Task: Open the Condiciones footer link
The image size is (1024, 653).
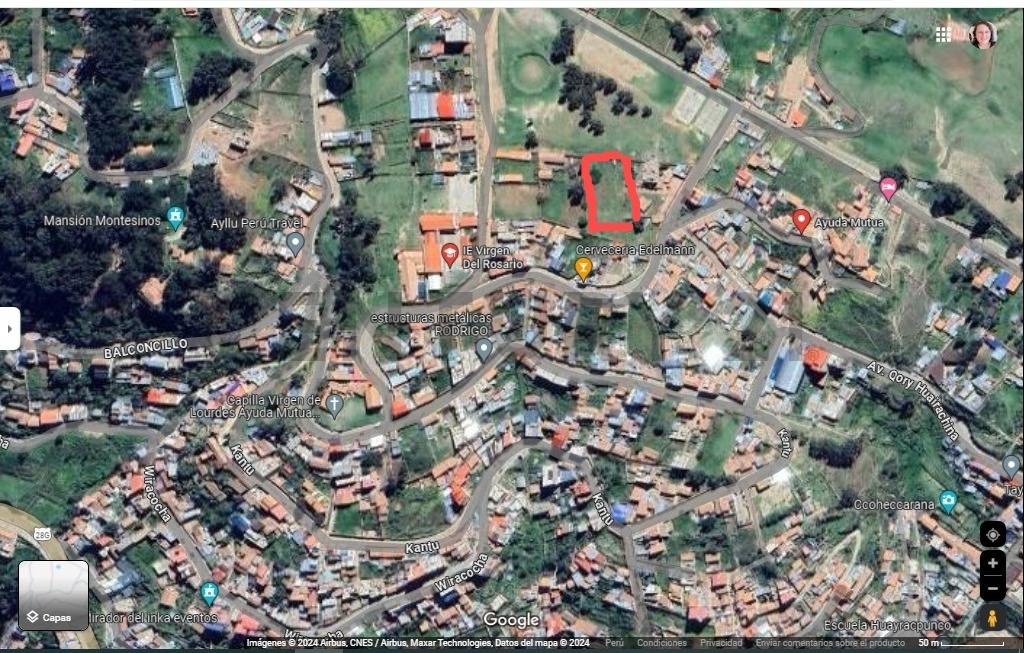Action: tap(661, 643)
